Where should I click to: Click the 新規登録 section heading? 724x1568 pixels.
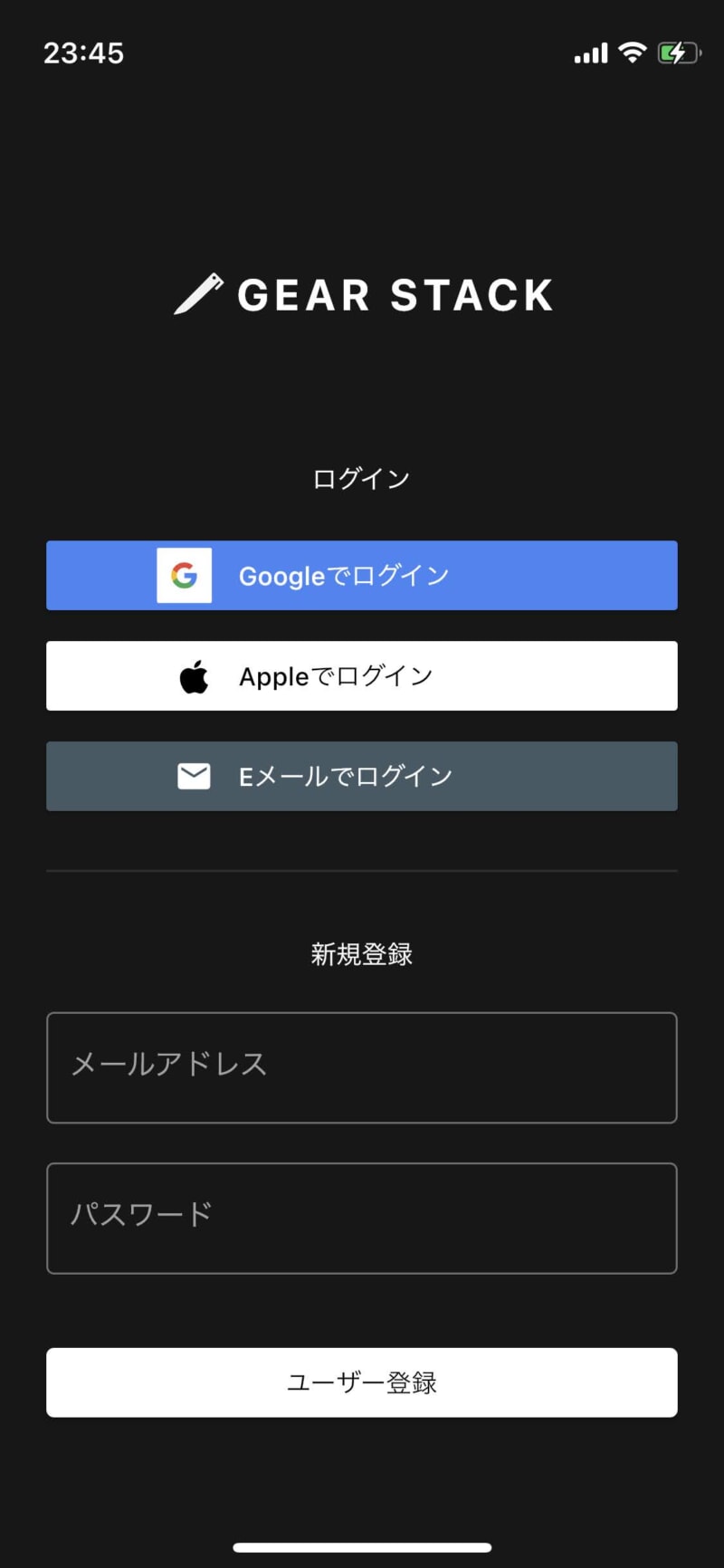pos(360,951)
